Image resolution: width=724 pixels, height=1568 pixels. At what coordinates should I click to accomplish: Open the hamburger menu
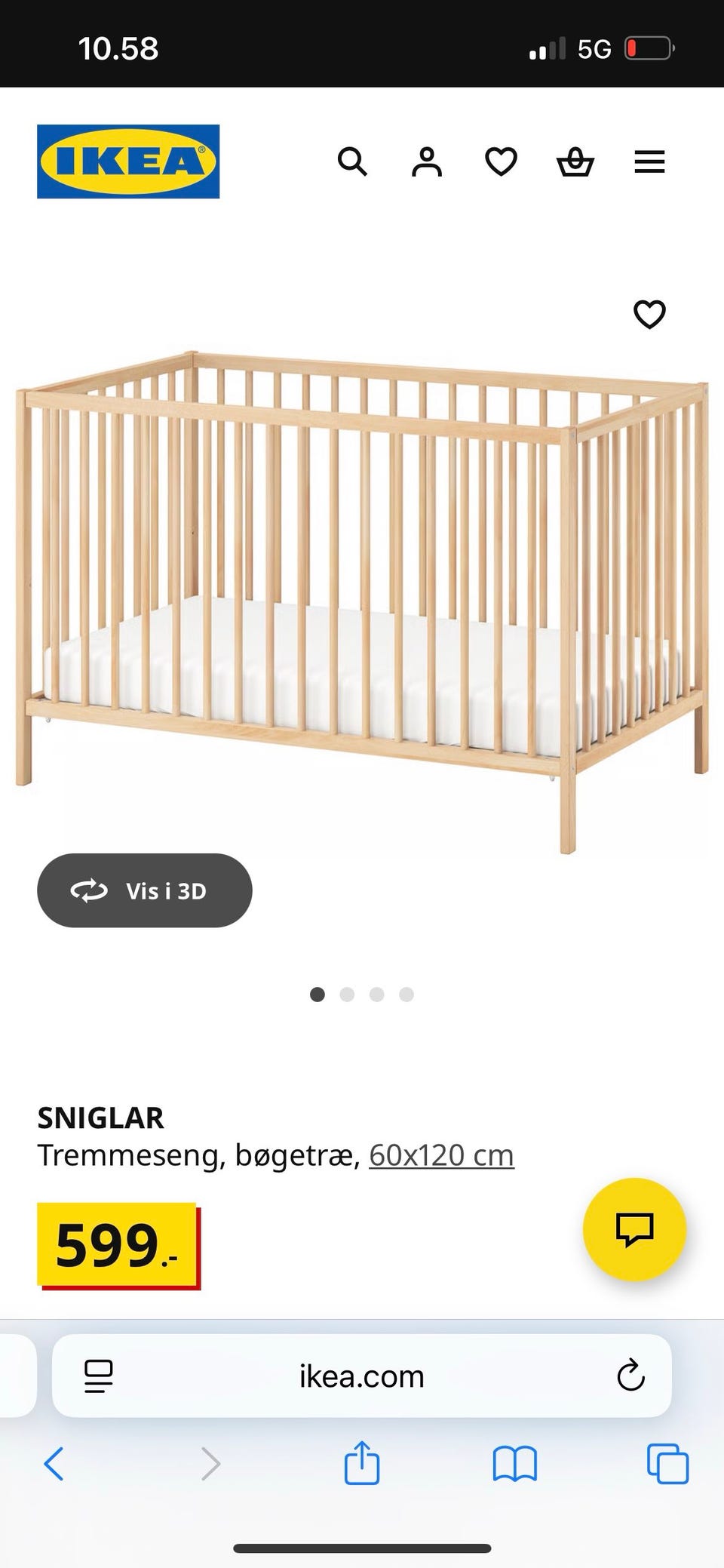[649, 161]
